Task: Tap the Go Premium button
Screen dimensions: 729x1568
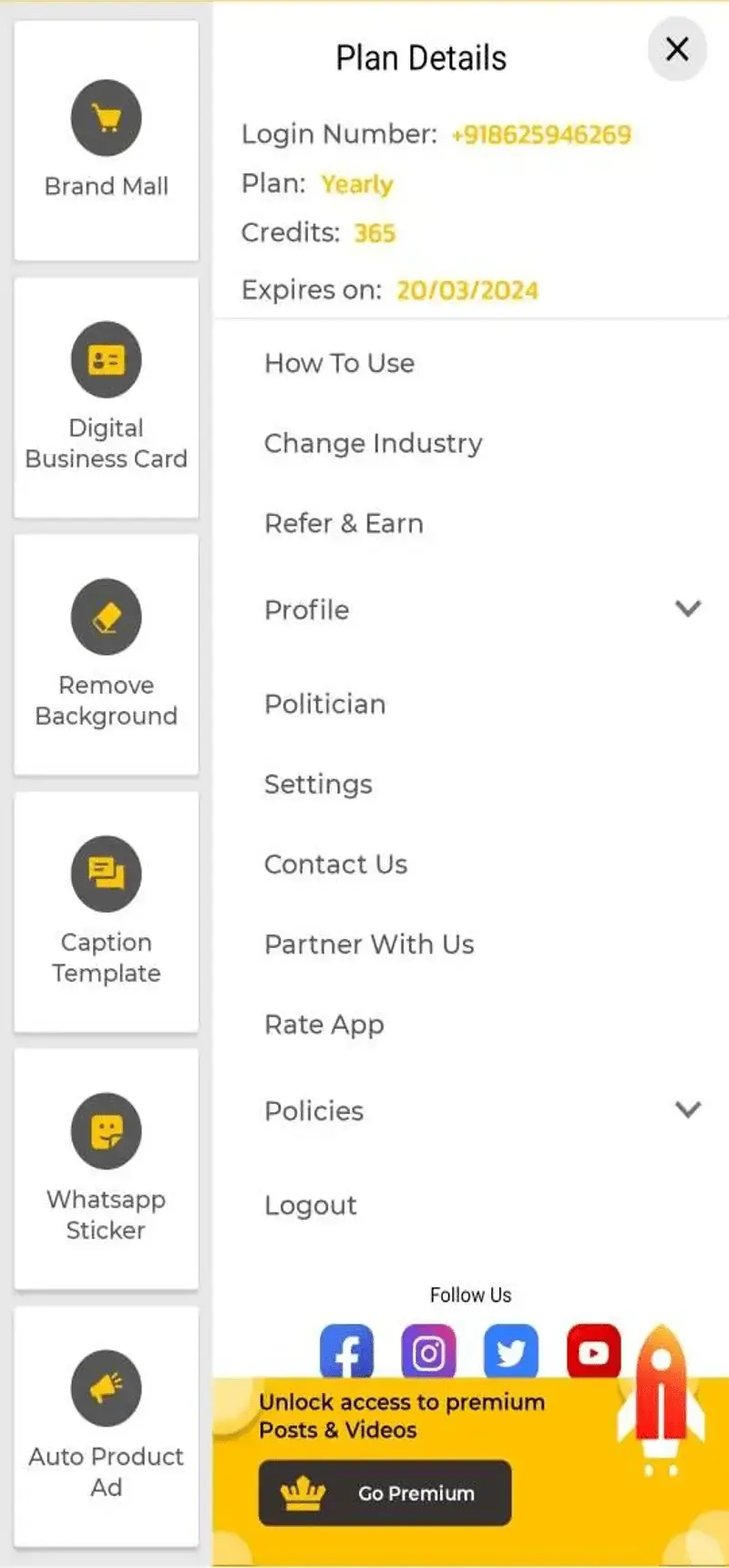Action: [385, 1493]
